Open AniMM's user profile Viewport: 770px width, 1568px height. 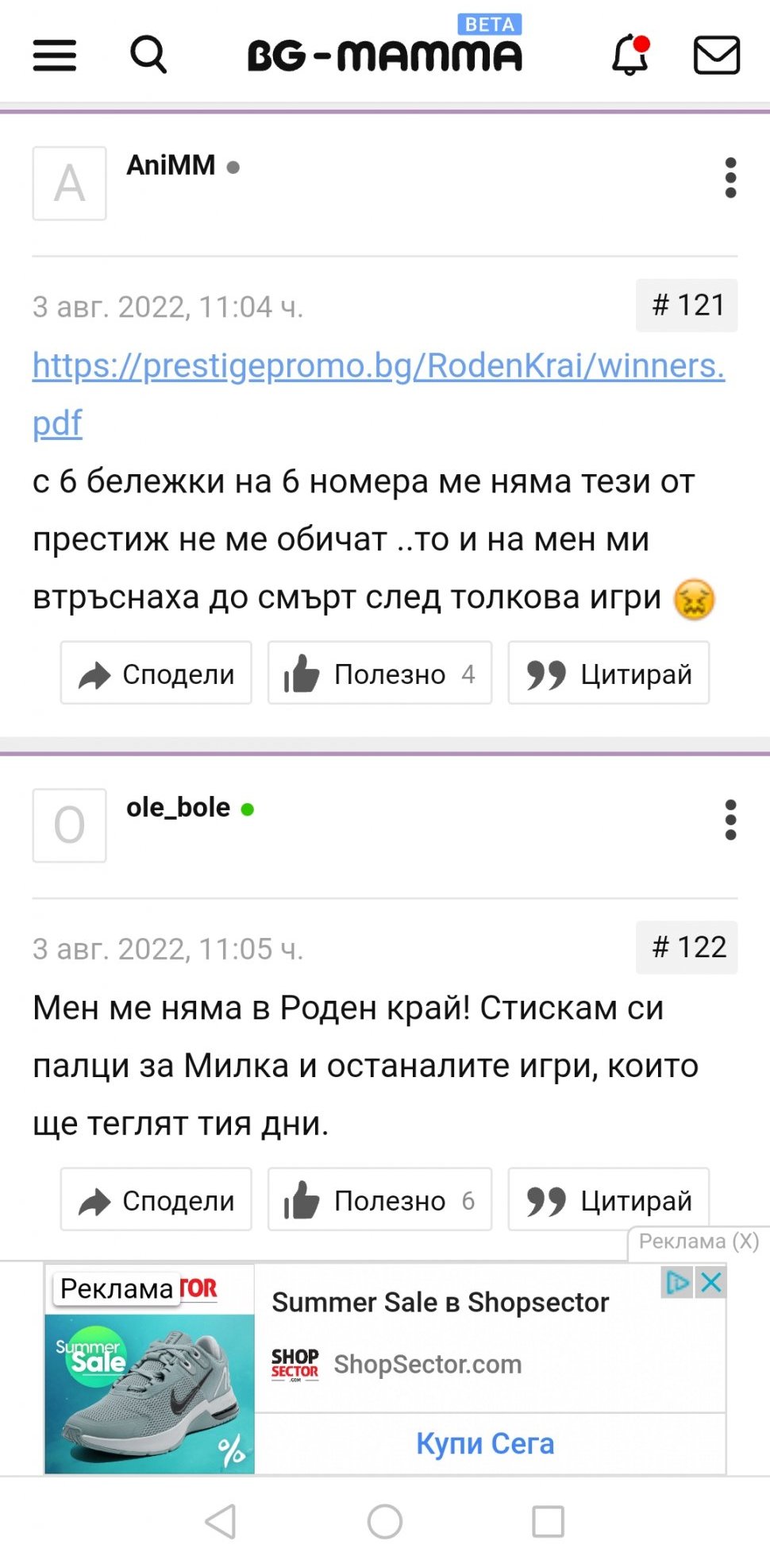[x=171, y=165]
